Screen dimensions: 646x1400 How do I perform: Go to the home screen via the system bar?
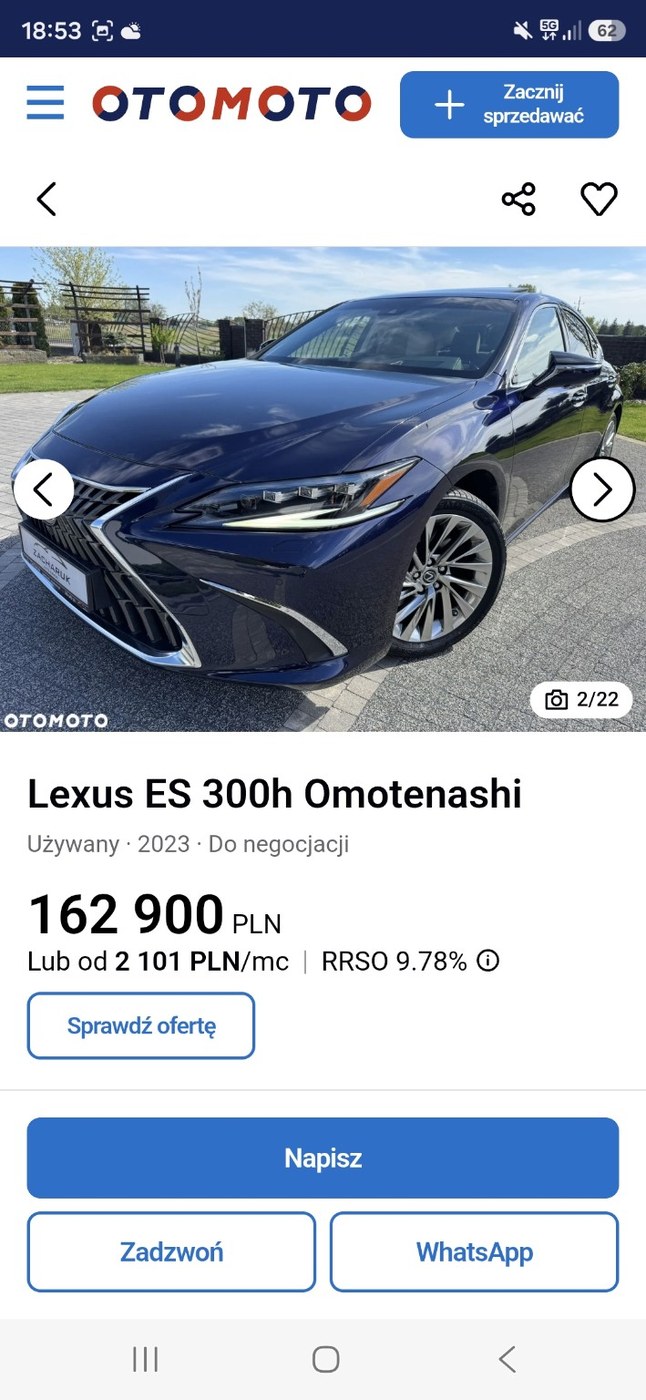[x=325, y=1359]
